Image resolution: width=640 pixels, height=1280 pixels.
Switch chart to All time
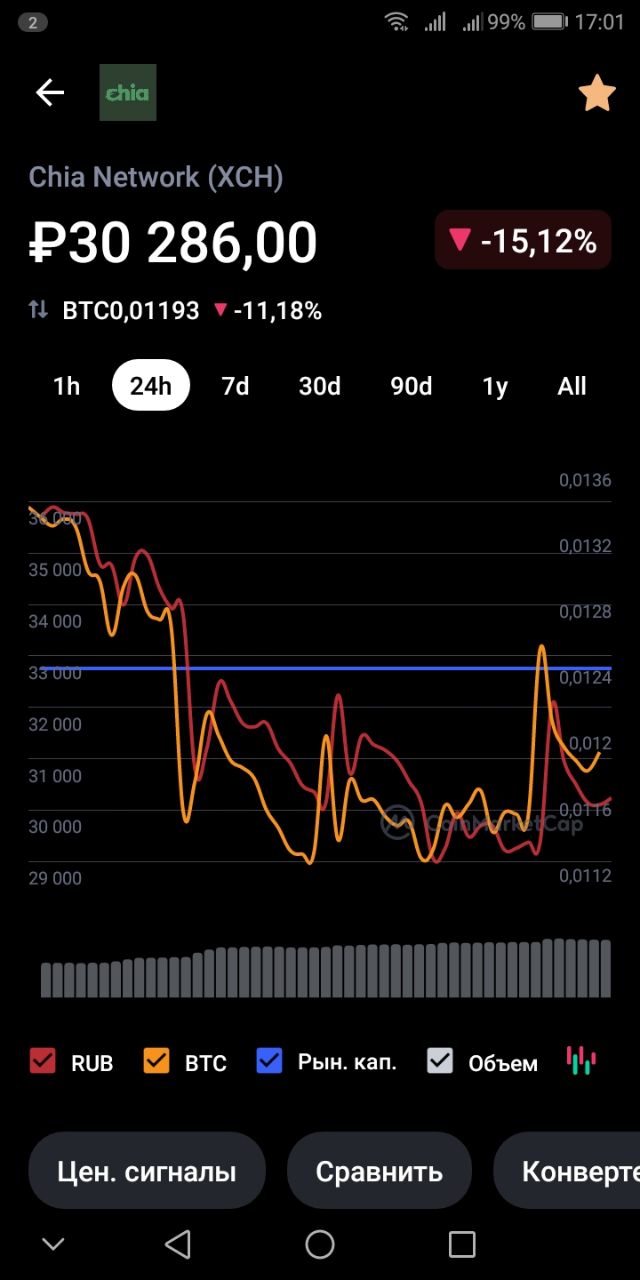572,386
